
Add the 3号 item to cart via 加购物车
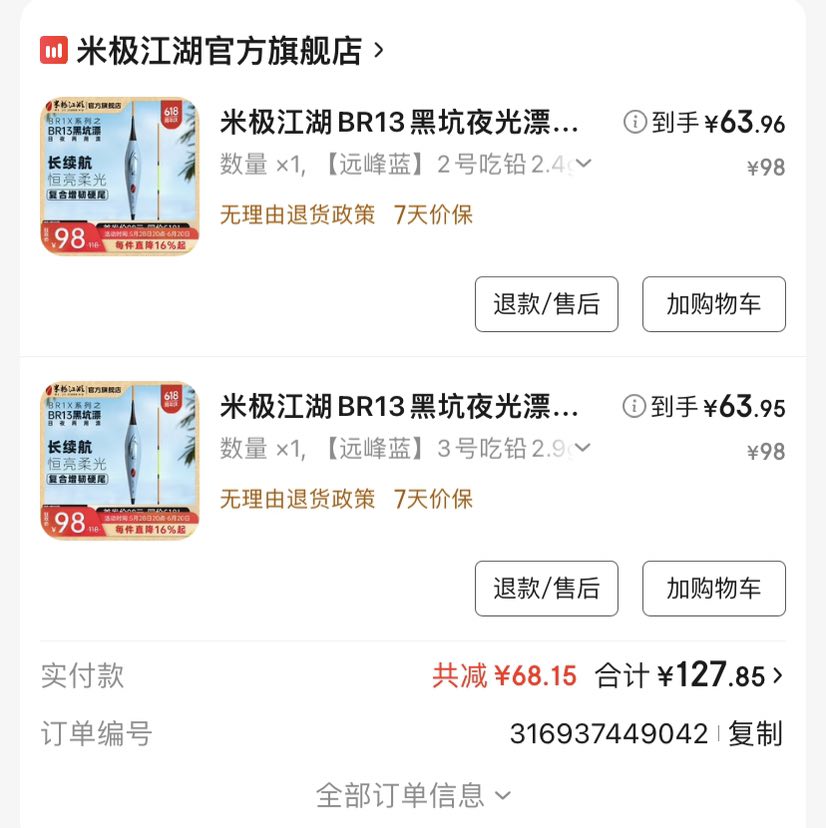pyautogui.click(x=713, y=589)
